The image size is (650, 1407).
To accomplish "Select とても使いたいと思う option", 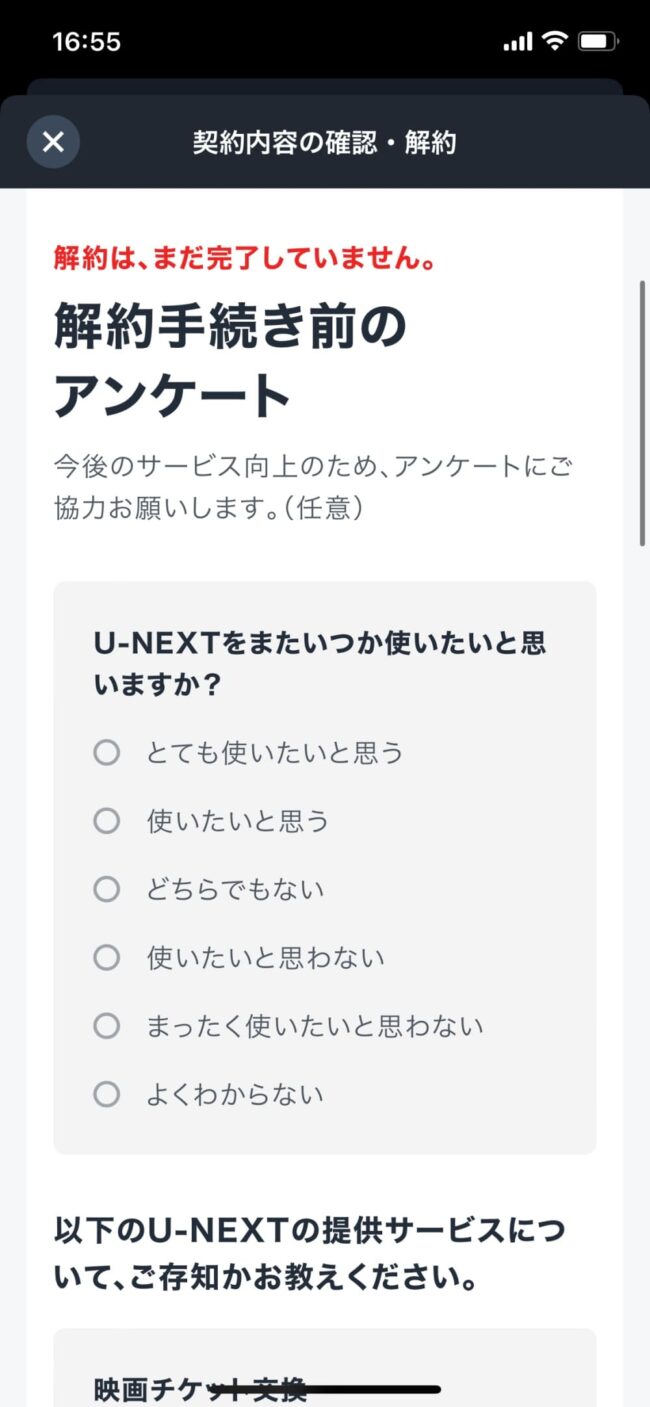I will click(x=107, y=753).
